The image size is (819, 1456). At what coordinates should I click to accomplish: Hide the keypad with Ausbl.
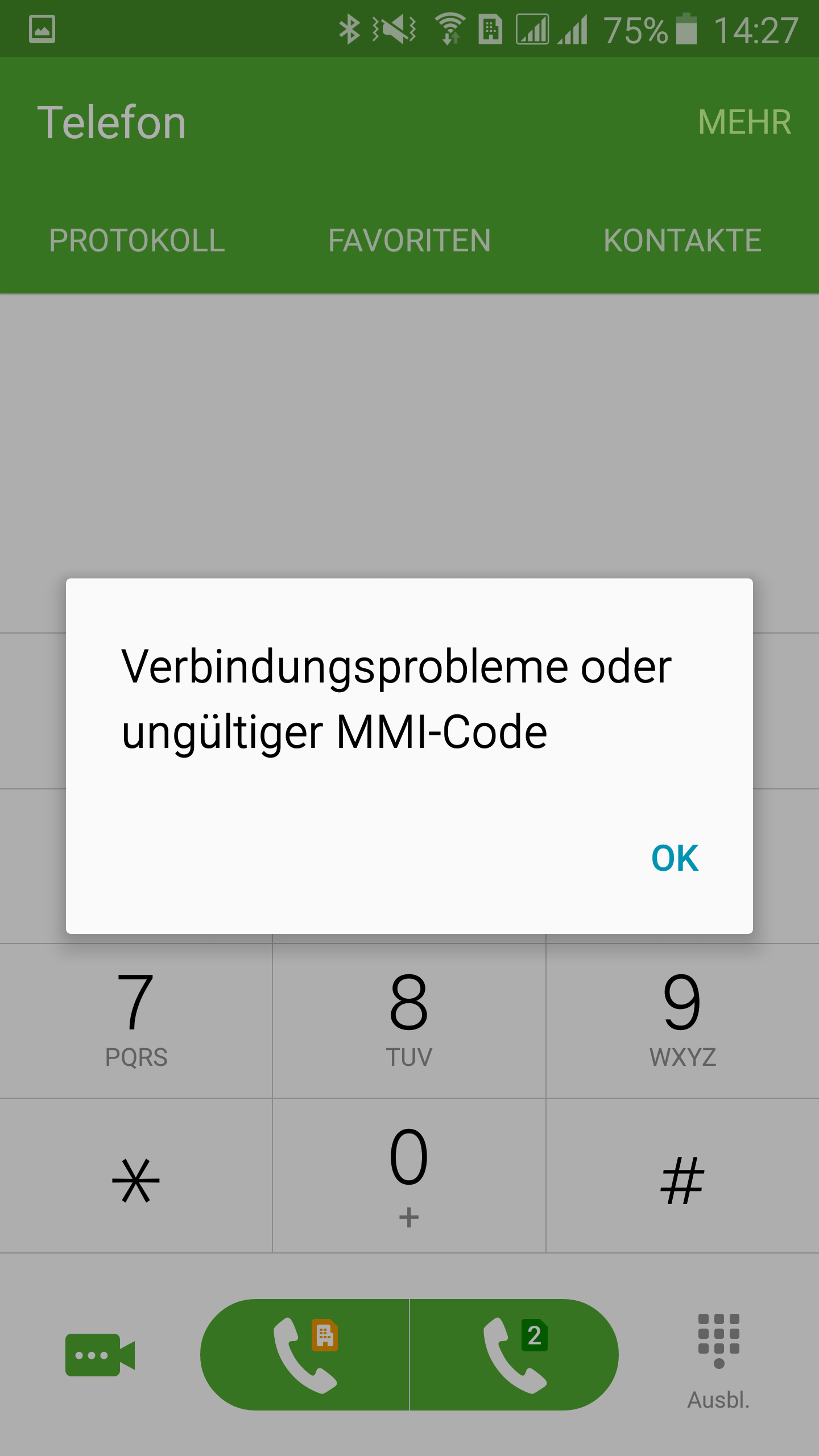(719, 1362)
